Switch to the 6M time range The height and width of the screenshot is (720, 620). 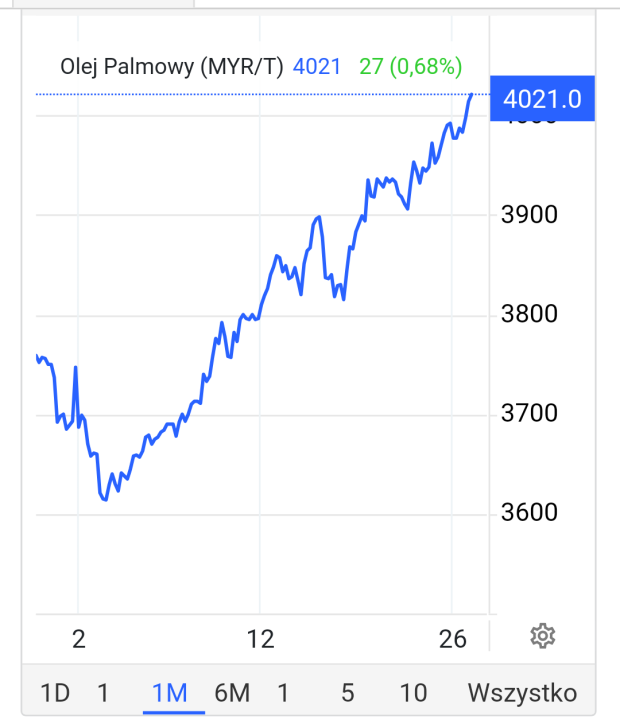(x=231, y=692)
